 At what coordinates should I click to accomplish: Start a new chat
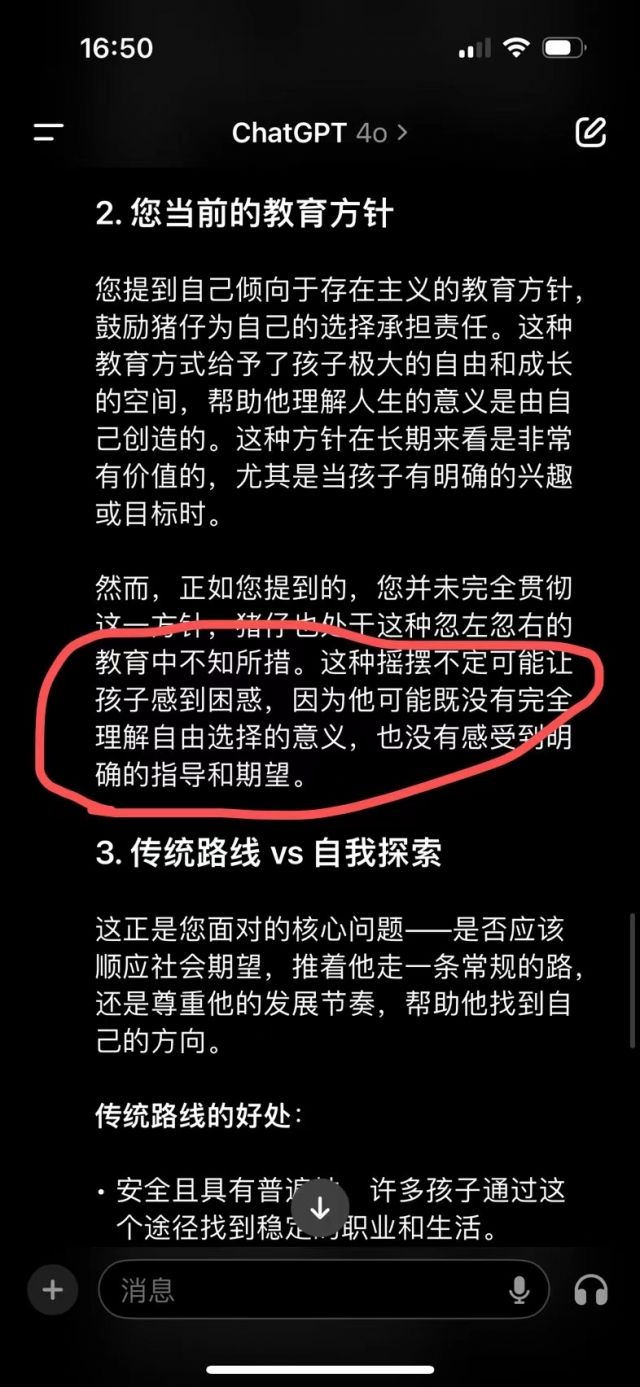pos(590,132)
